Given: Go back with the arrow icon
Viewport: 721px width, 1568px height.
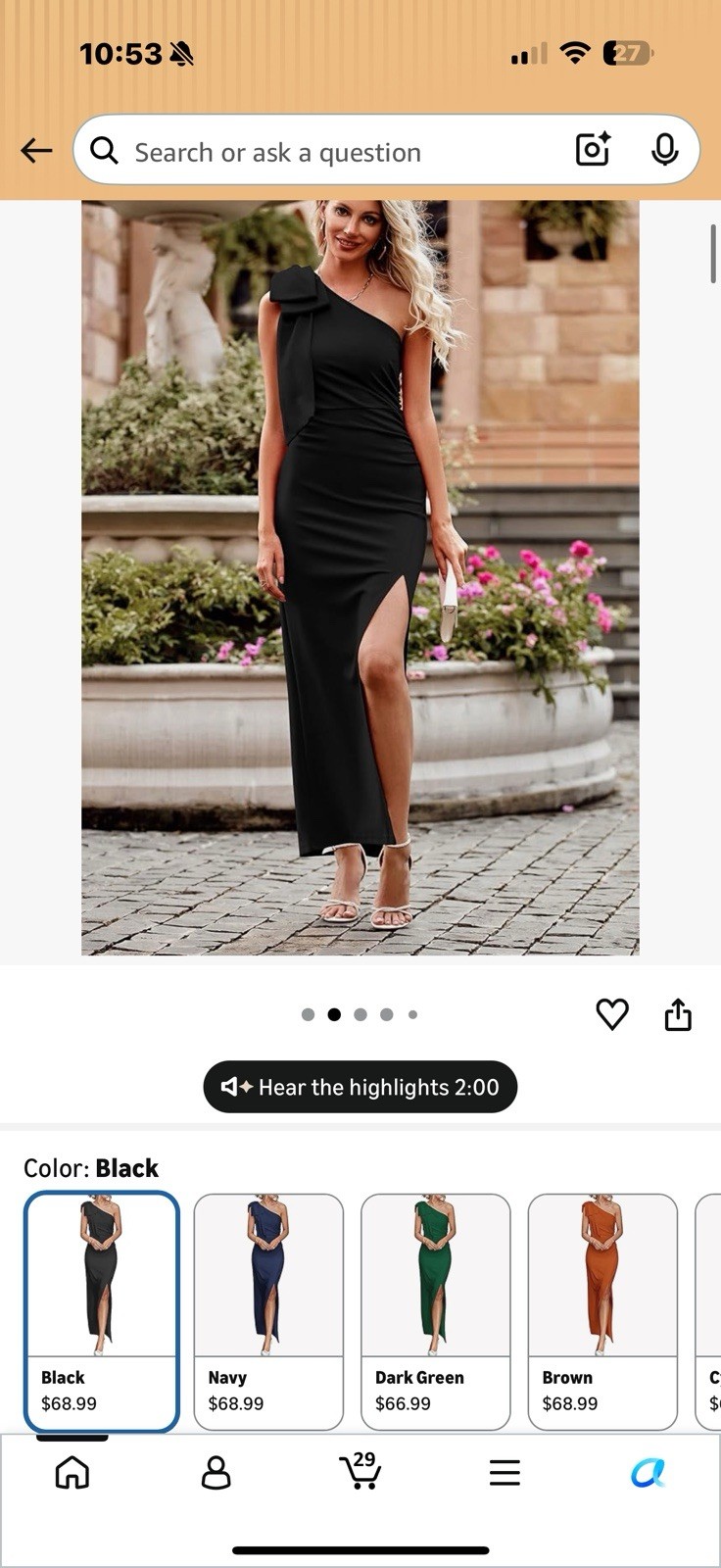Looking at the screenshot, I should [x=36, y=150].
